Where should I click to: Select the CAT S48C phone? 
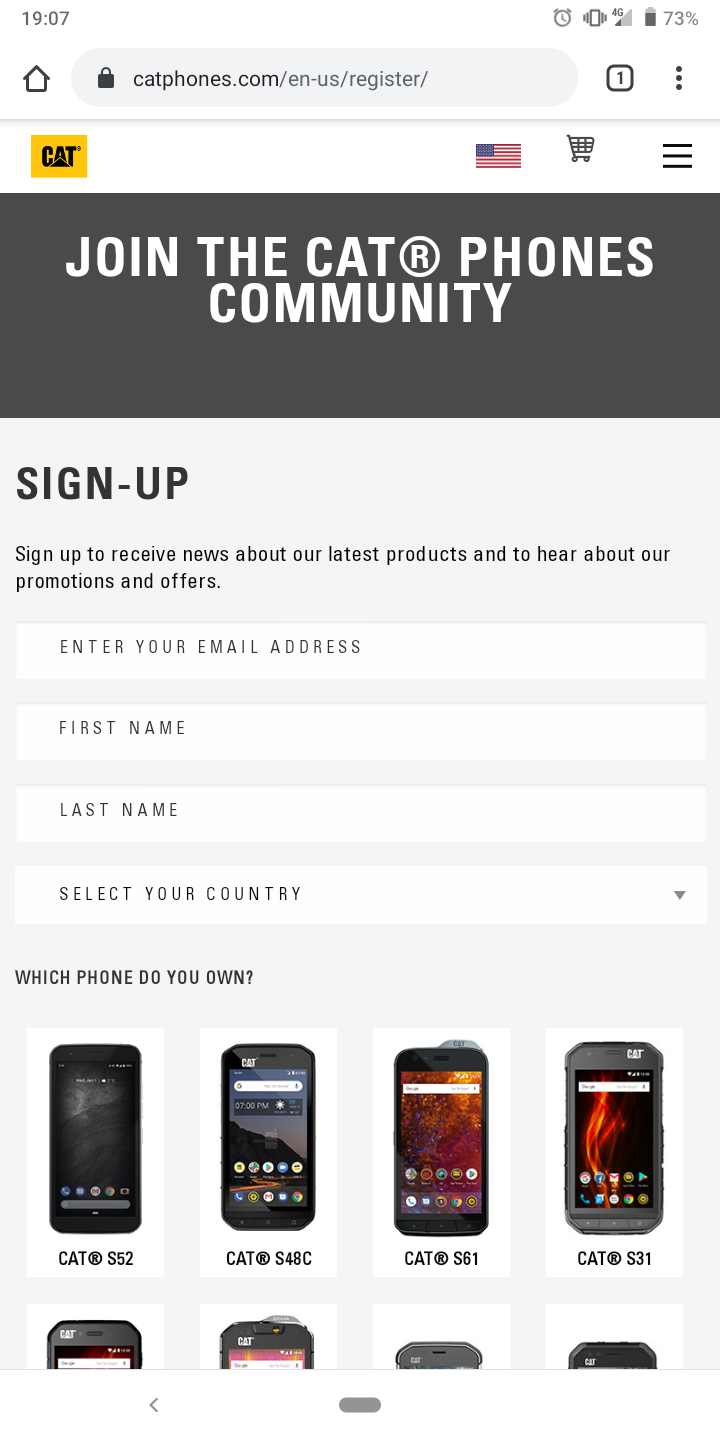pos(268,1152)
